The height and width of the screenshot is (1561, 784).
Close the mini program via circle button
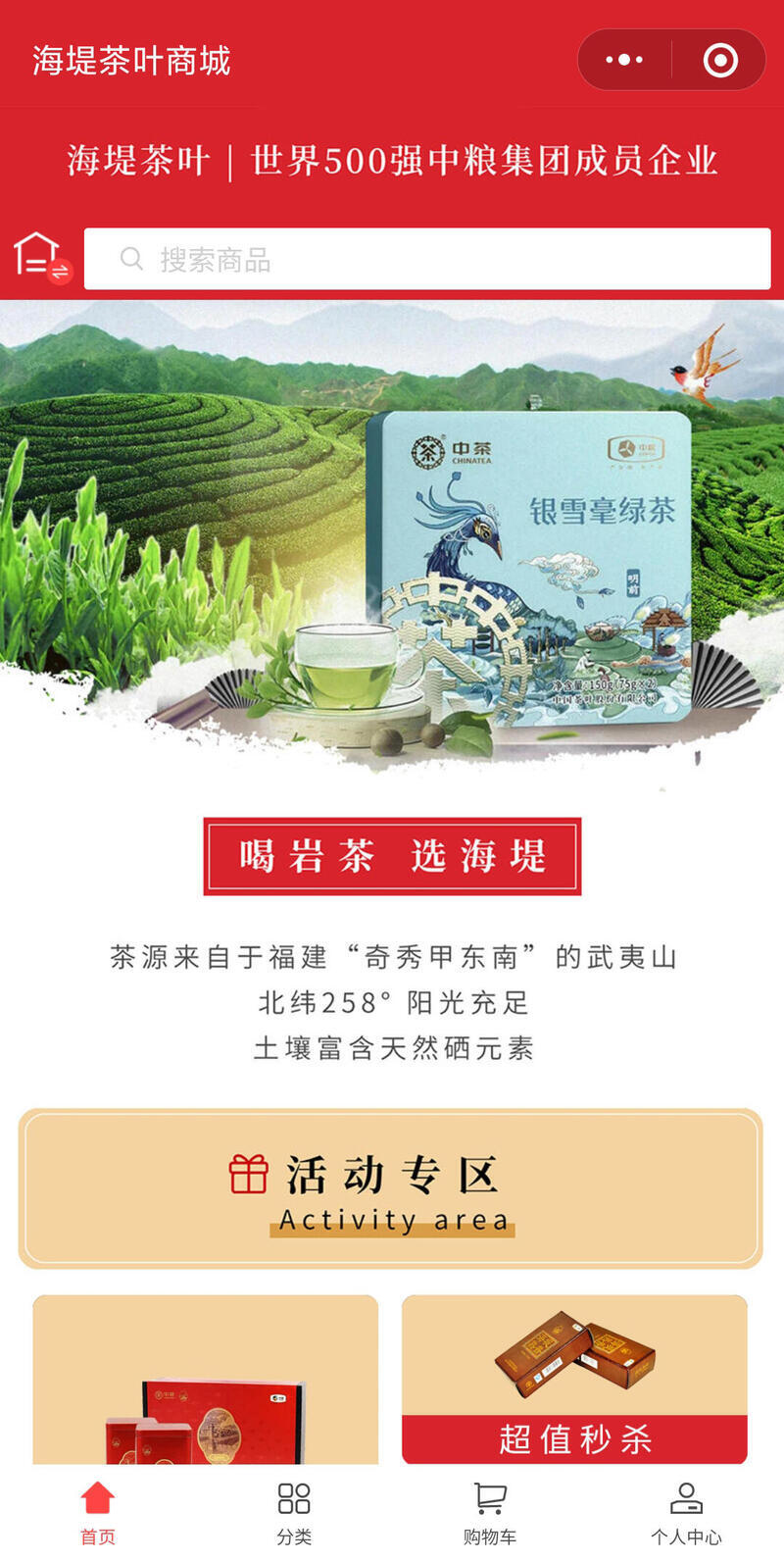tap(720, 60)
